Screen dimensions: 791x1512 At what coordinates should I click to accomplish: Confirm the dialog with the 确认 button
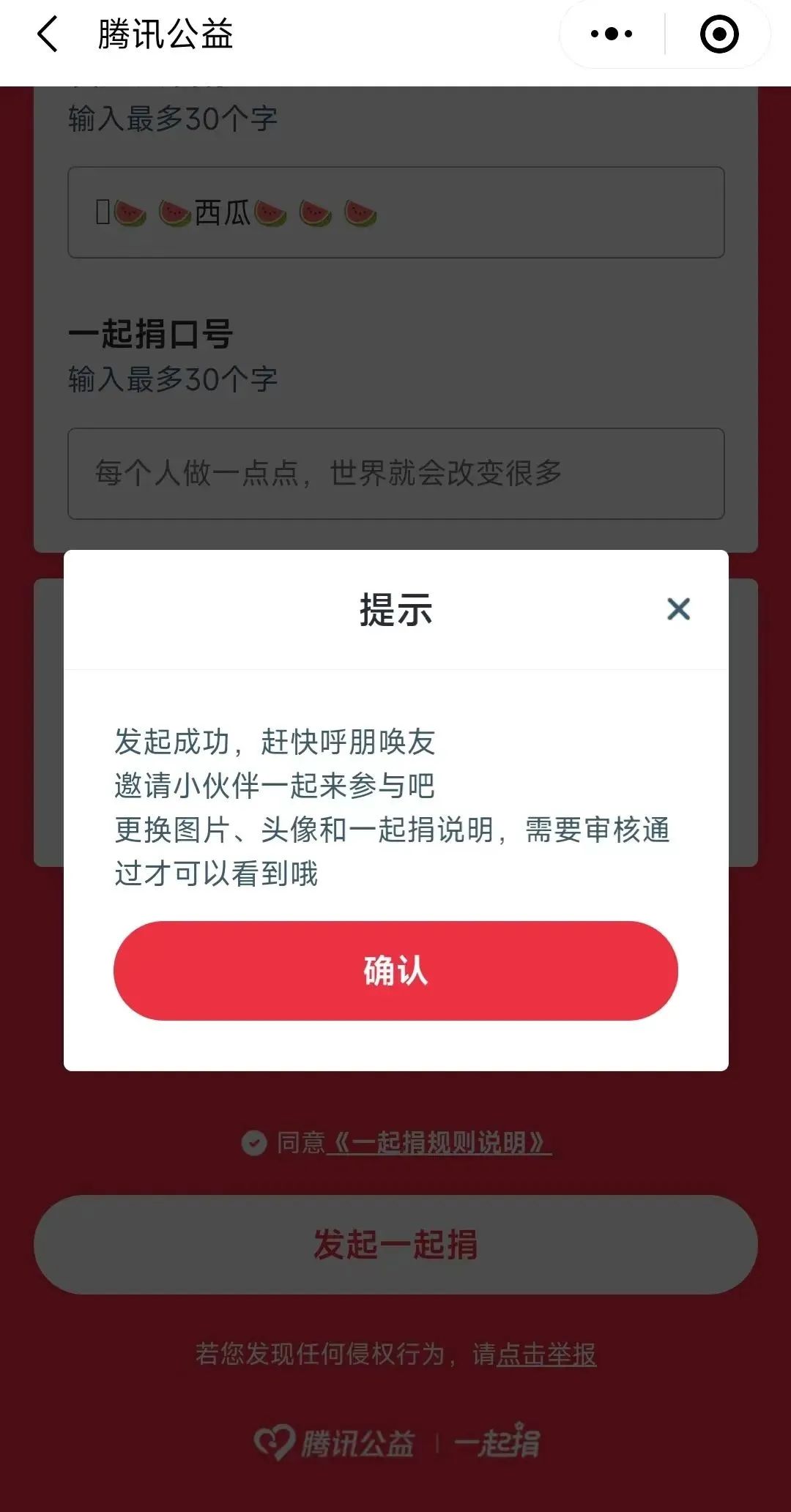[x=395, y=971]
